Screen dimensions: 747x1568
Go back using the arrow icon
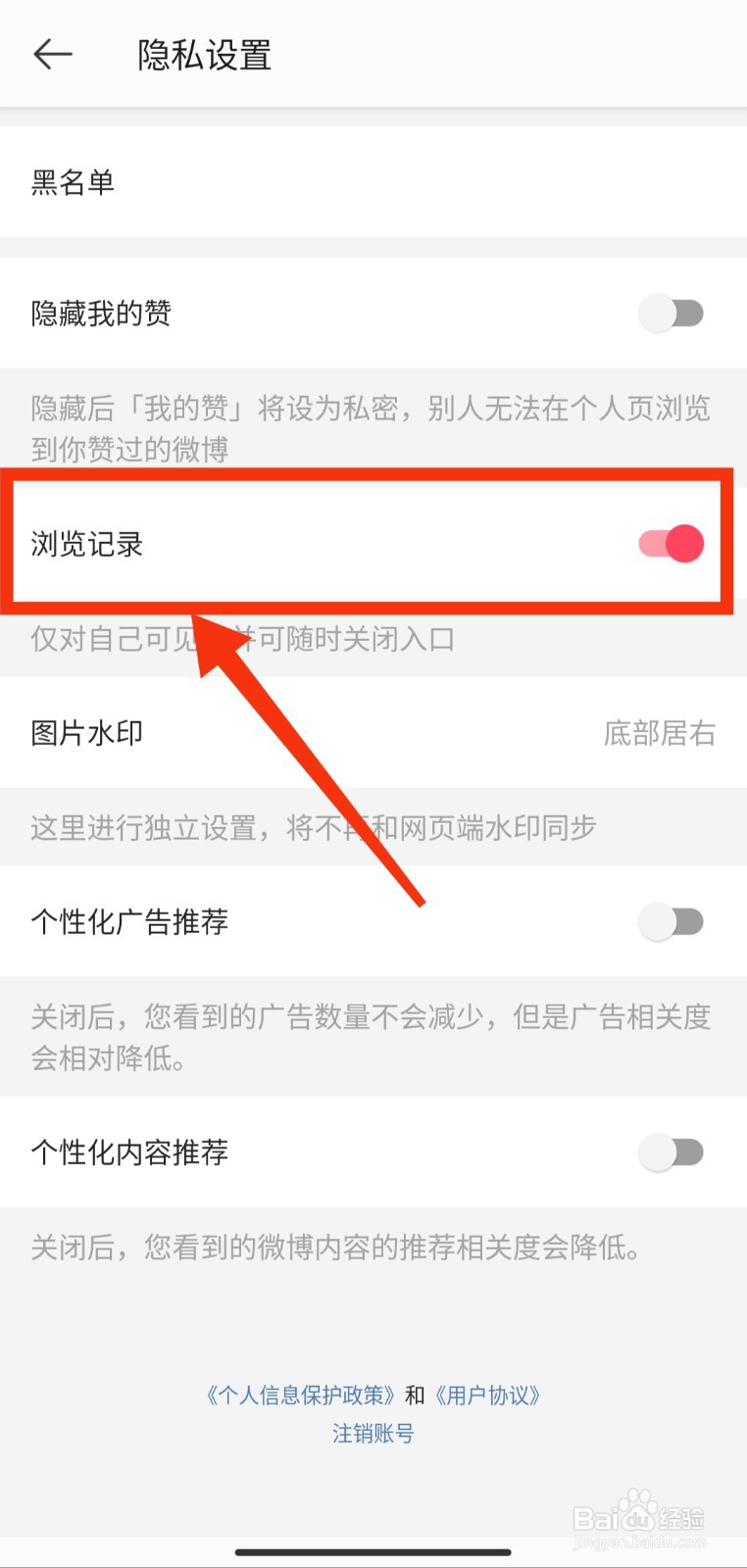(54, 55)
